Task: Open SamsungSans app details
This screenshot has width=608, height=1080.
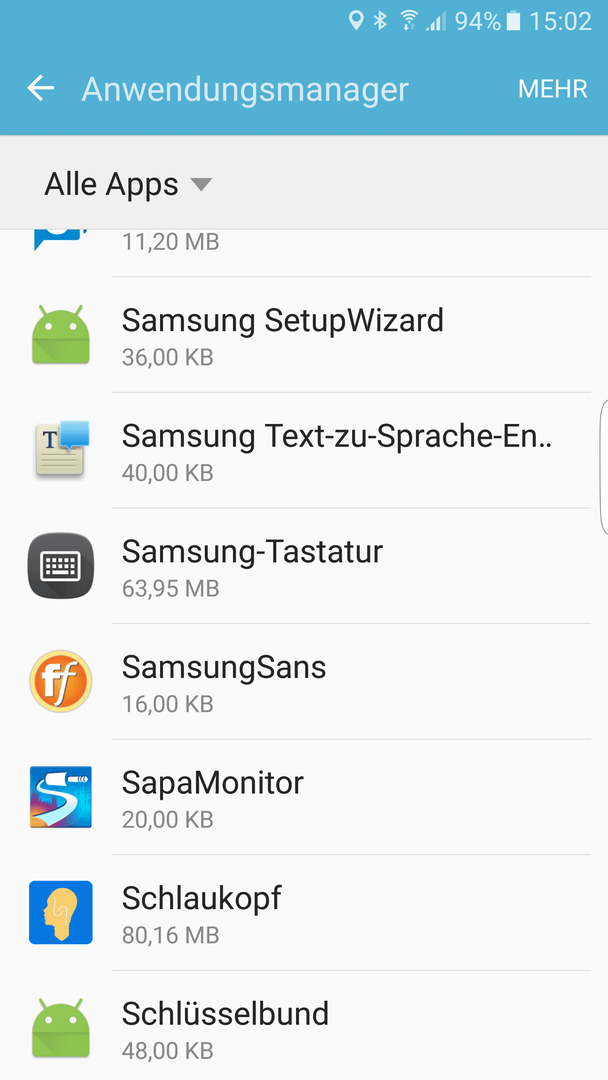Action: 304,682
